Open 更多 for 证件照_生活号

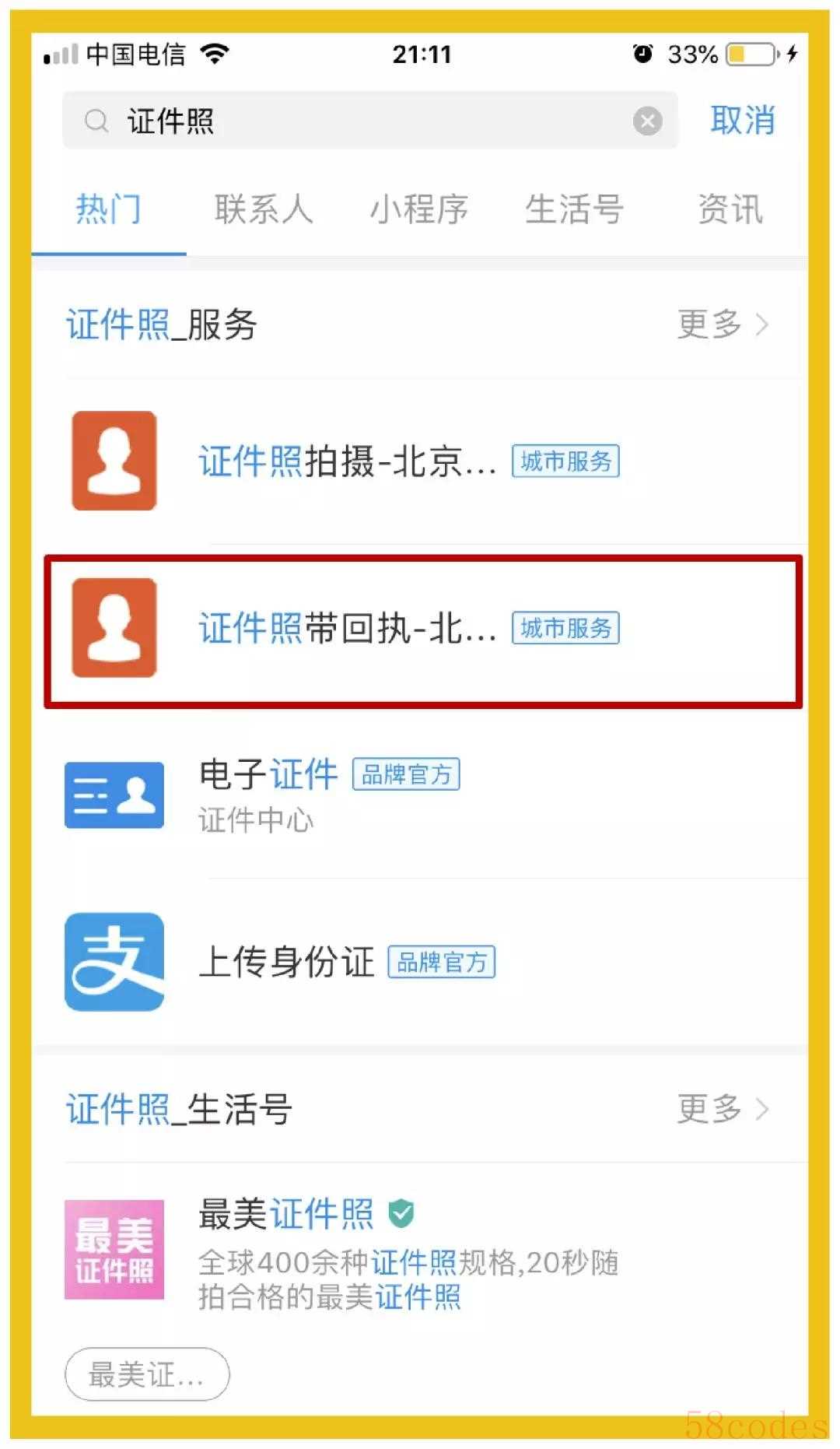pos(722,1109)
